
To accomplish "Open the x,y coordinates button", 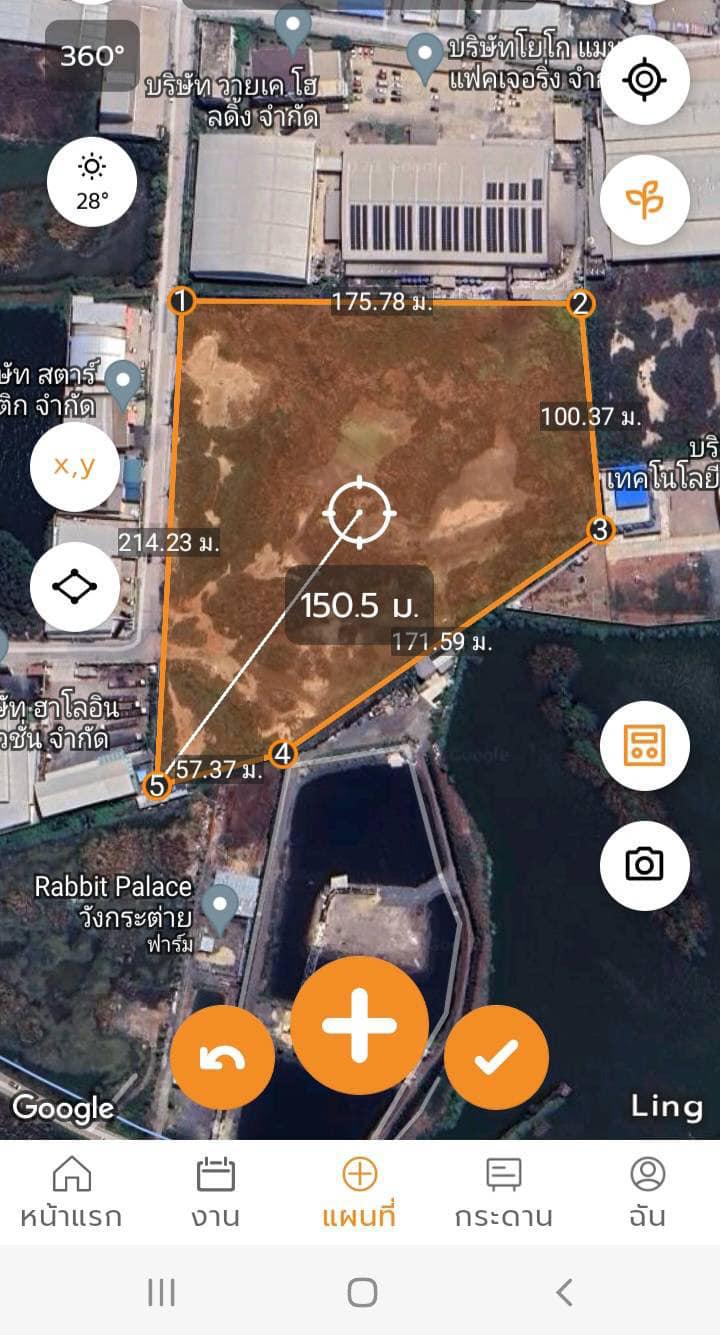I will click(75, 466).
